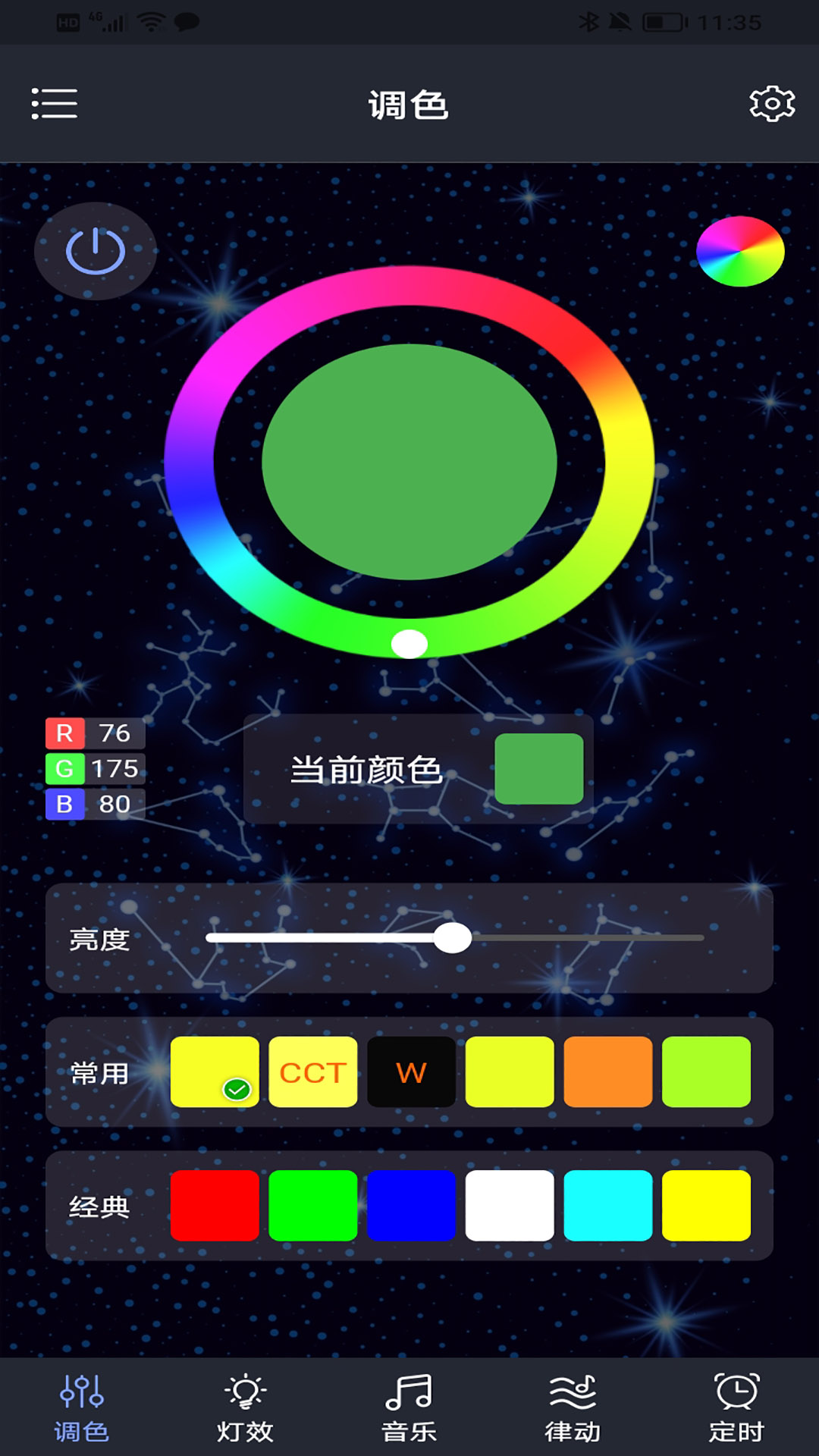Screen dimensions: 819x1456
Task: Open the list menu icon
Action: [x=54, y=104]
